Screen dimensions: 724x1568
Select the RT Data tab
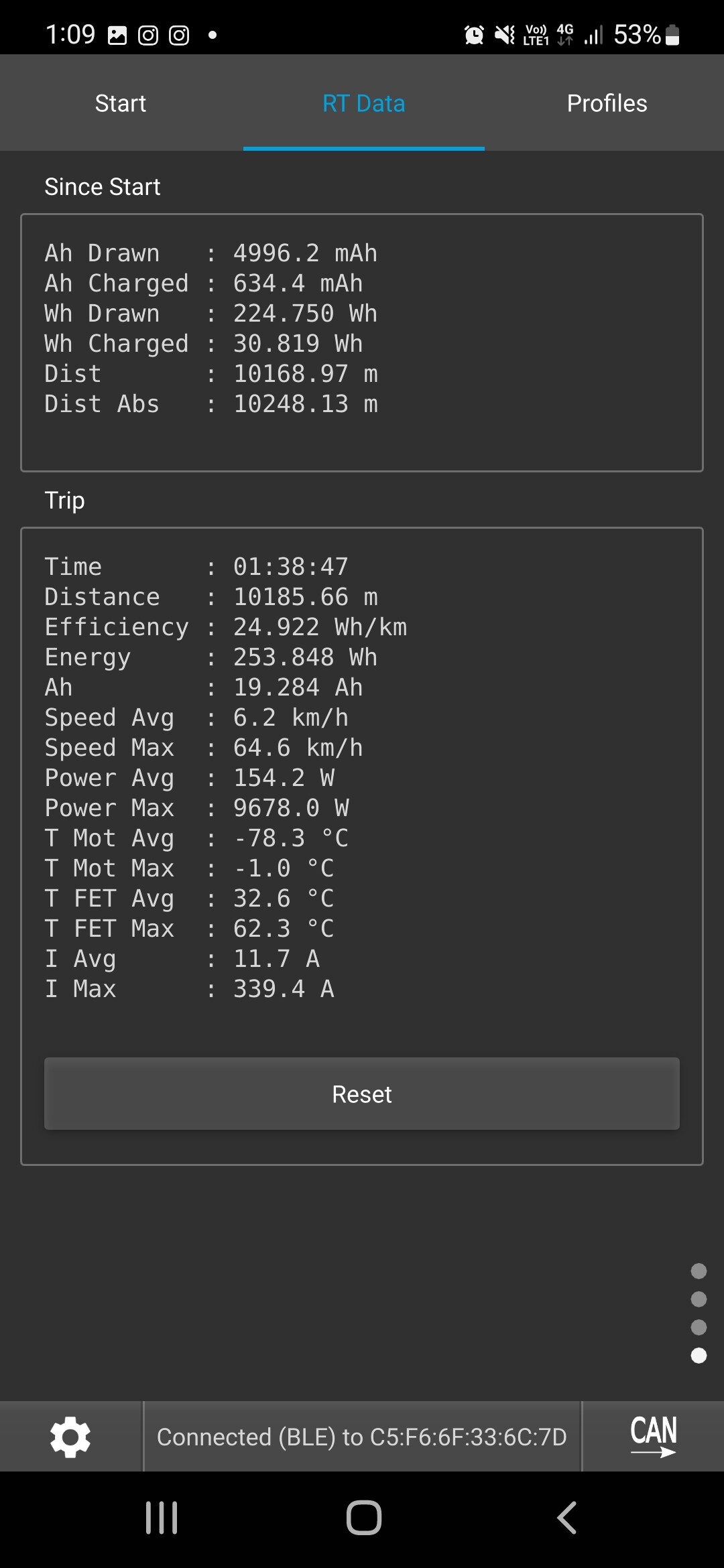point(363,103)
